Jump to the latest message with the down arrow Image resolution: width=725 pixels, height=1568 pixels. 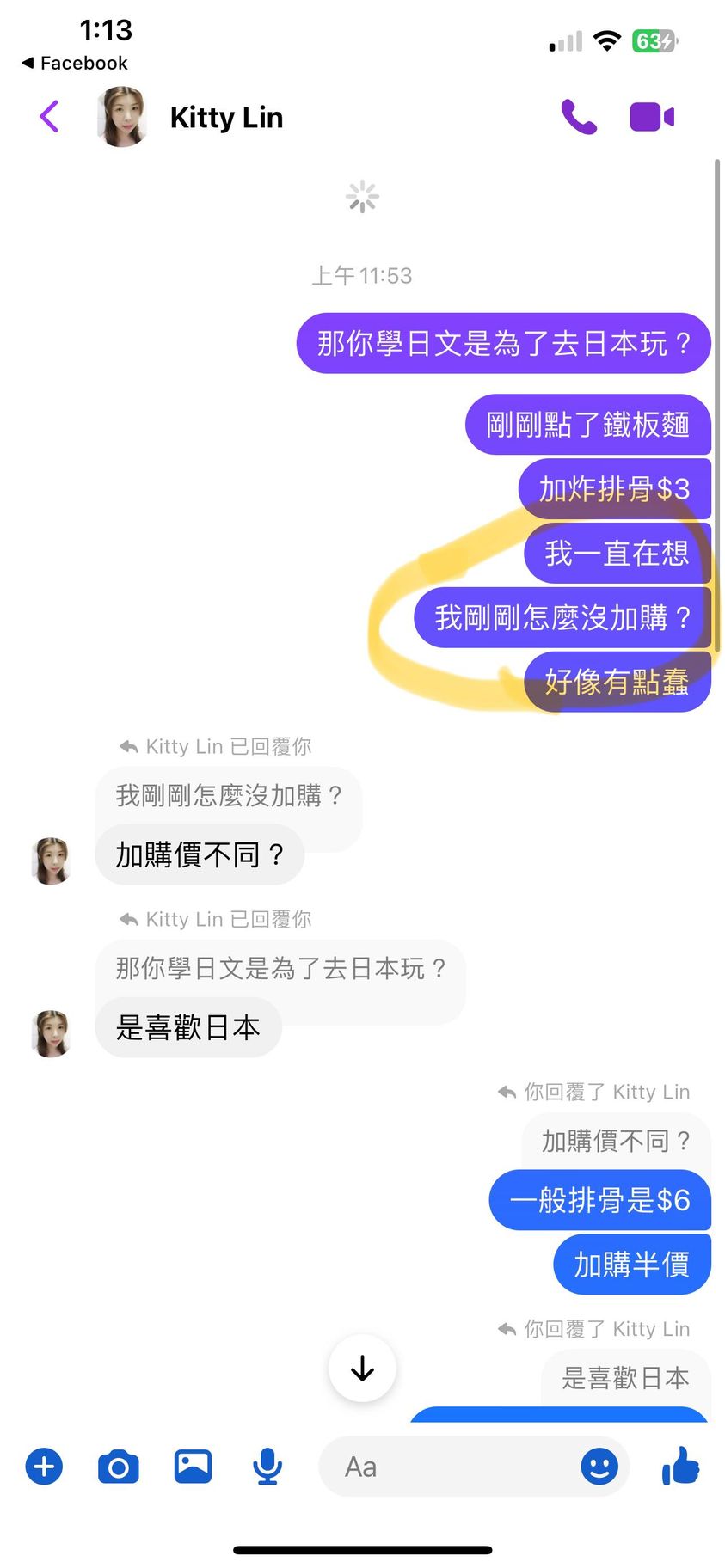coord(362,1368)
